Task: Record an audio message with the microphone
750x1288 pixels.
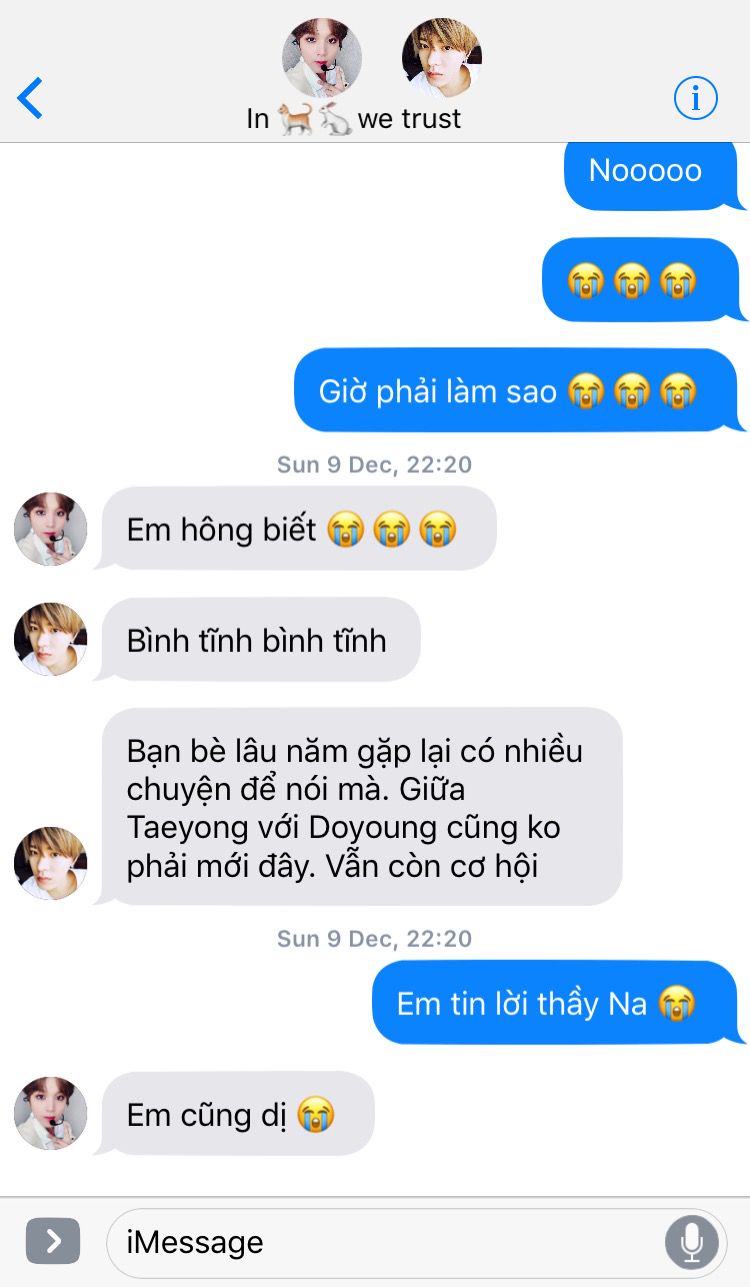Action: pos(691,1242)
